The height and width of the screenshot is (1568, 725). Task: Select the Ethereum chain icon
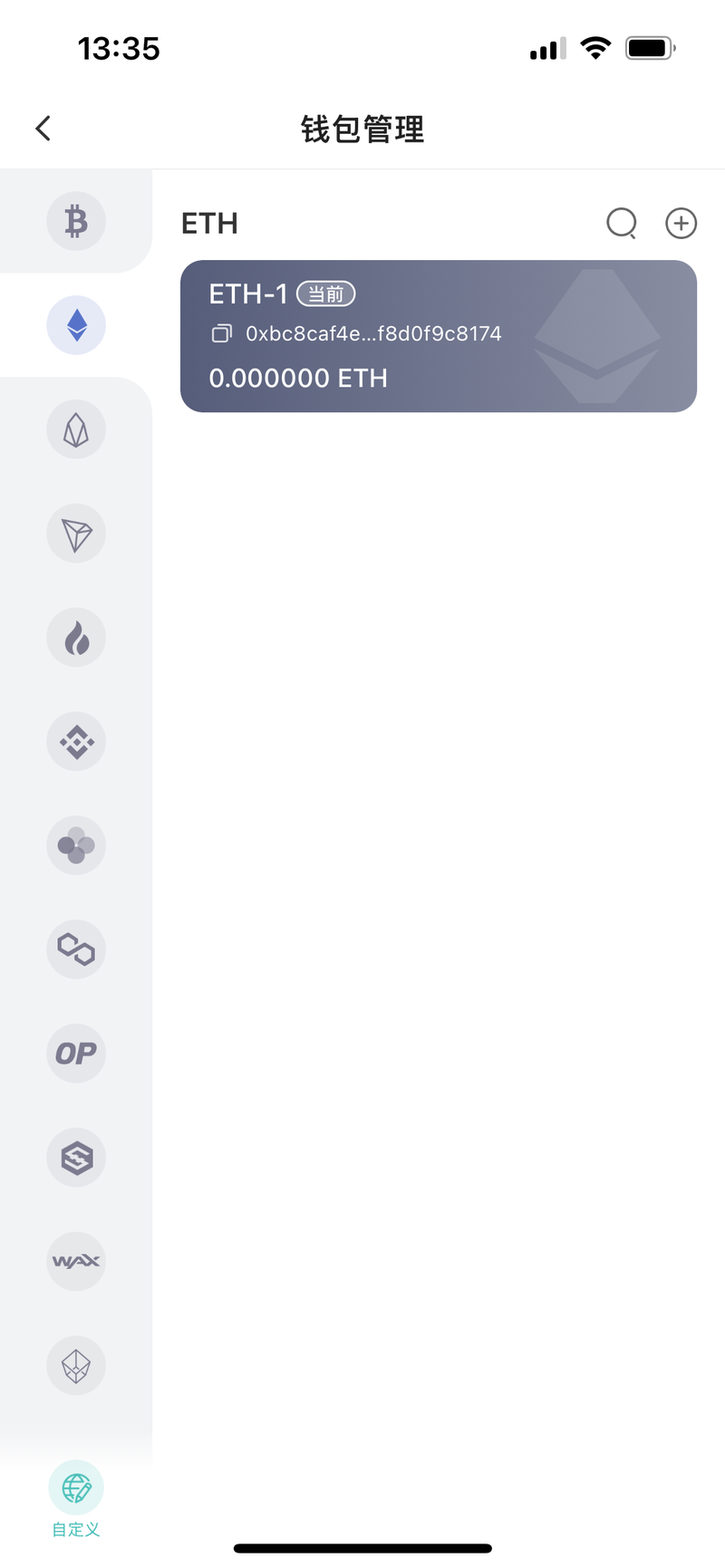point(76,325)
